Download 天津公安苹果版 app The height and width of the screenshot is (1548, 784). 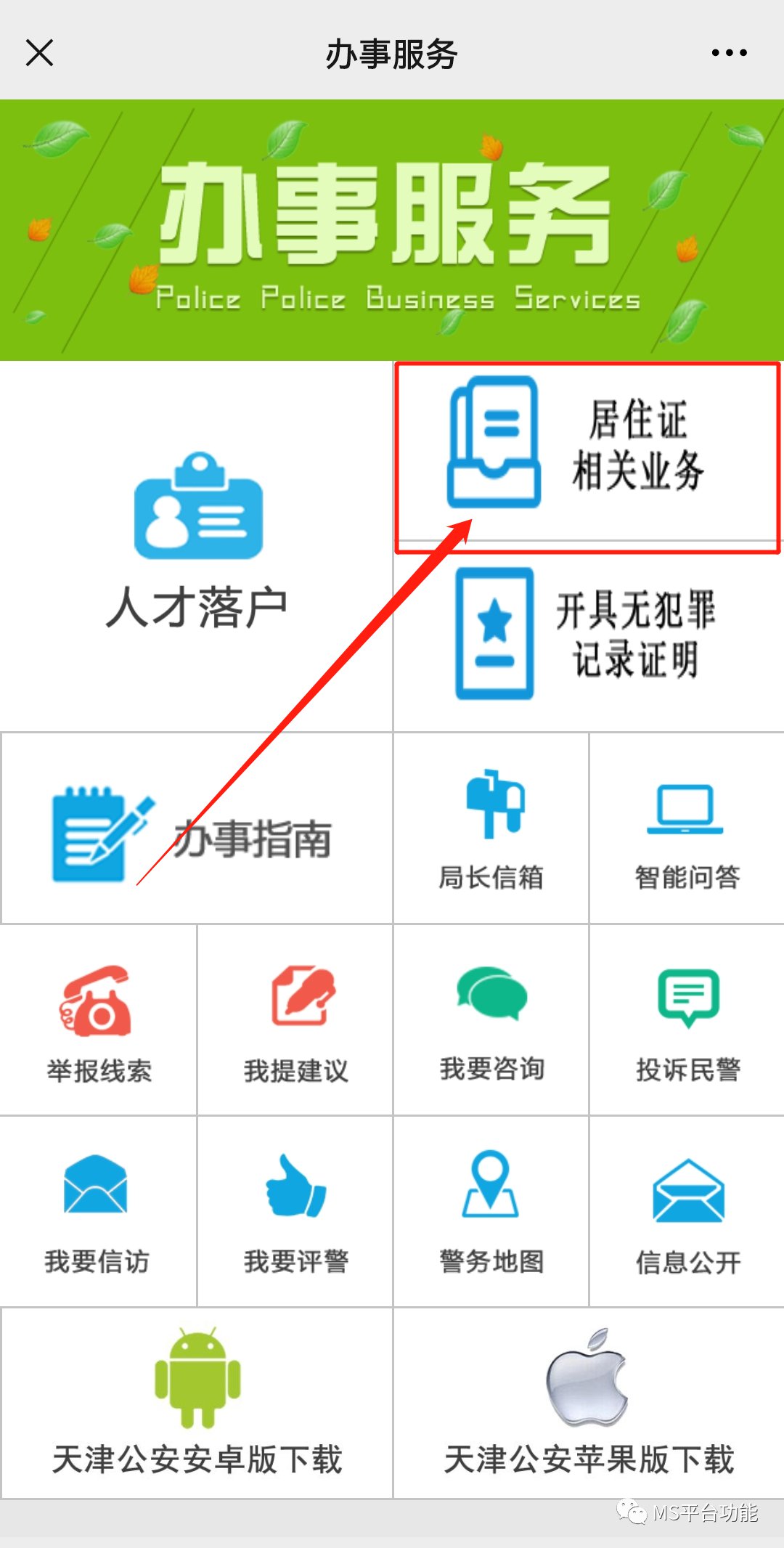click(x=588, y=1404)
